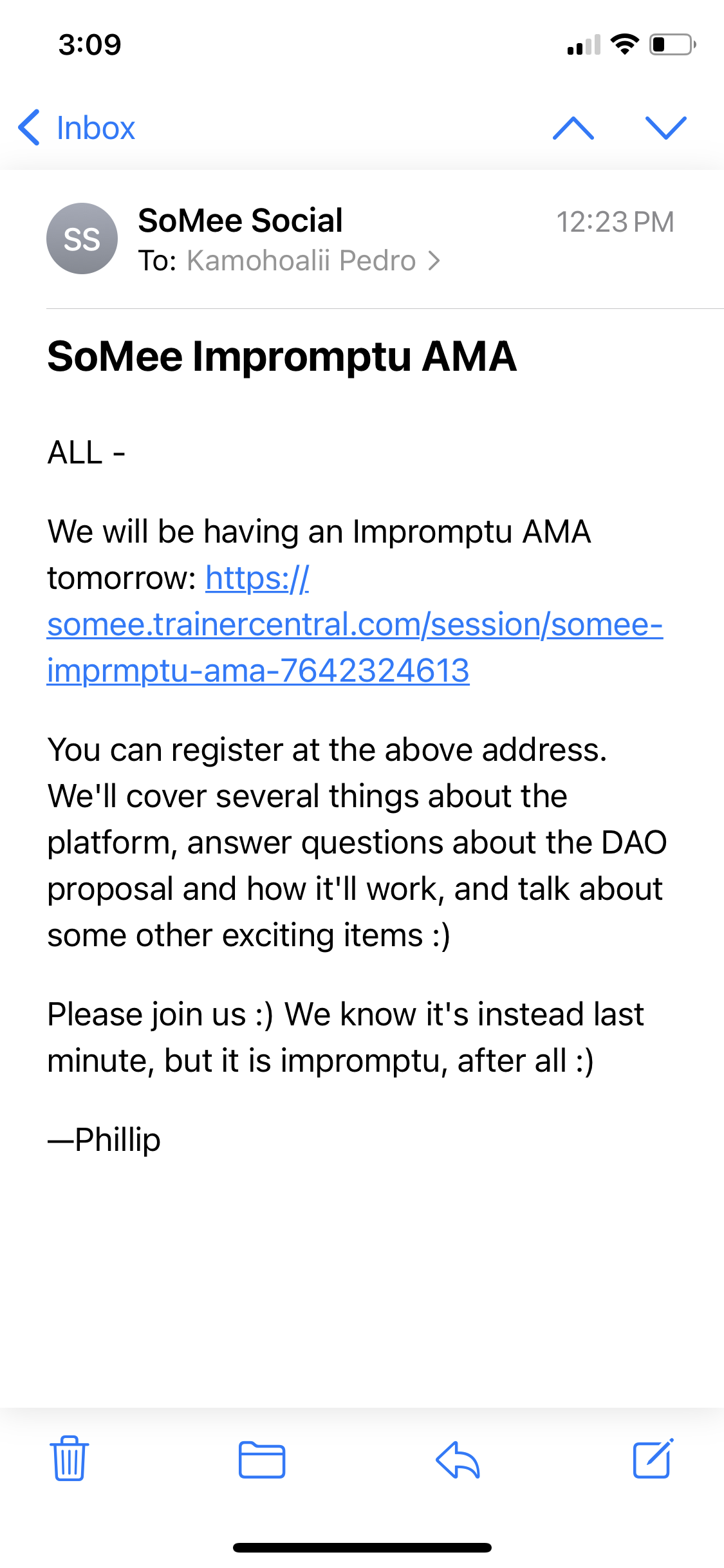Go back to the Inbox
Image resolution: width=724 pixels, height=1568 pixels.
click(77, 127)
